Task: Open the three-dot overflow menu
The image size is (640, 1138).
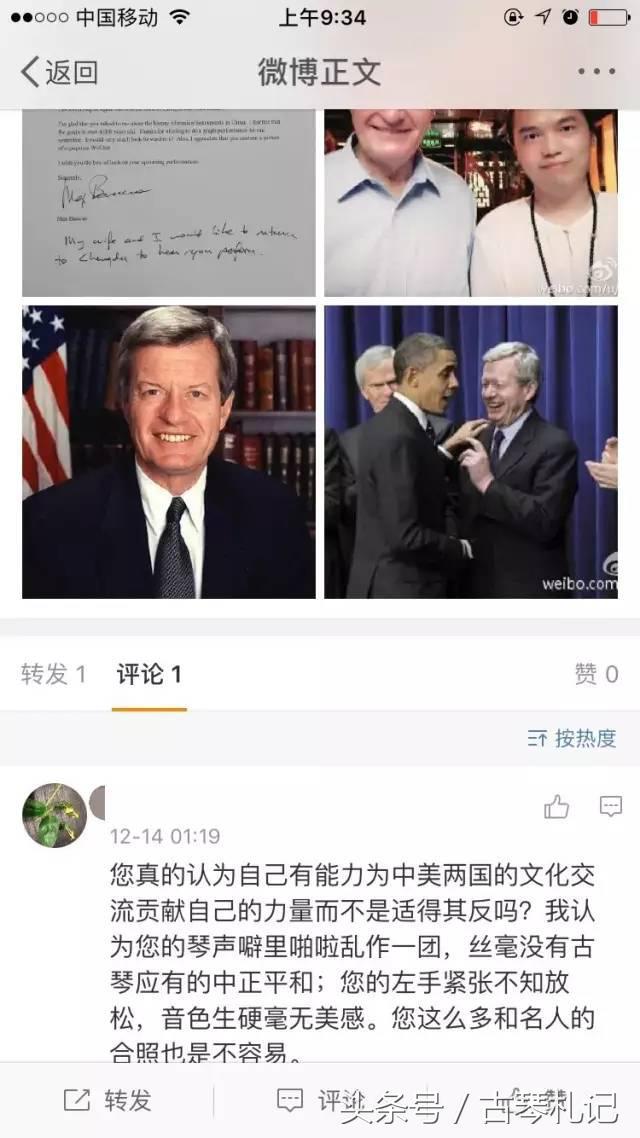Action: tap(596, 72)
